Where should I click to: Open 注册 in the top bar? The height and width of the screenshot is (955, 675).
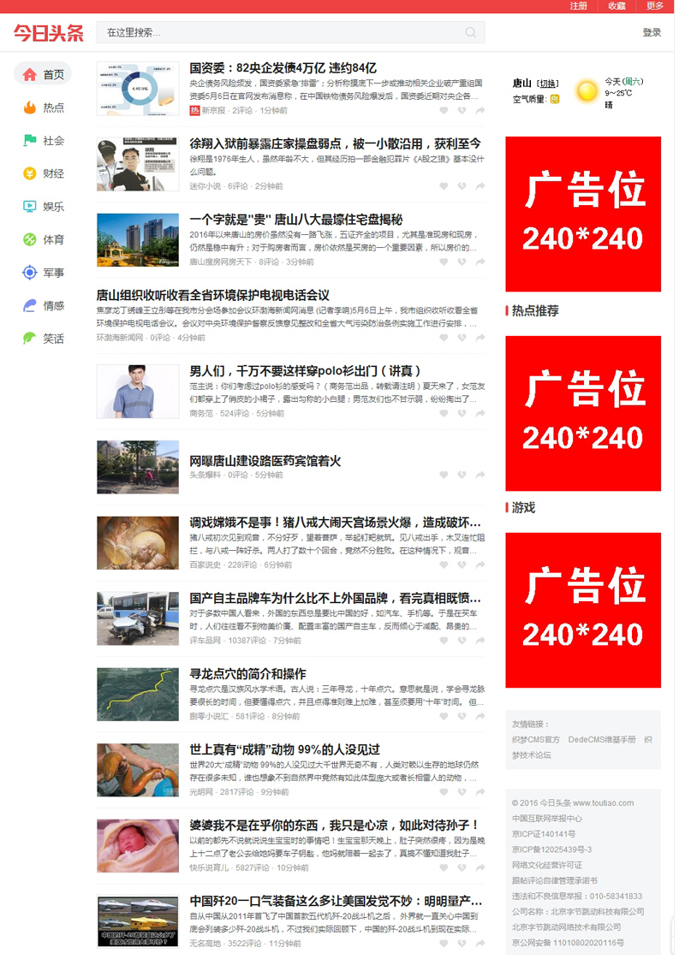coord(578,6)
